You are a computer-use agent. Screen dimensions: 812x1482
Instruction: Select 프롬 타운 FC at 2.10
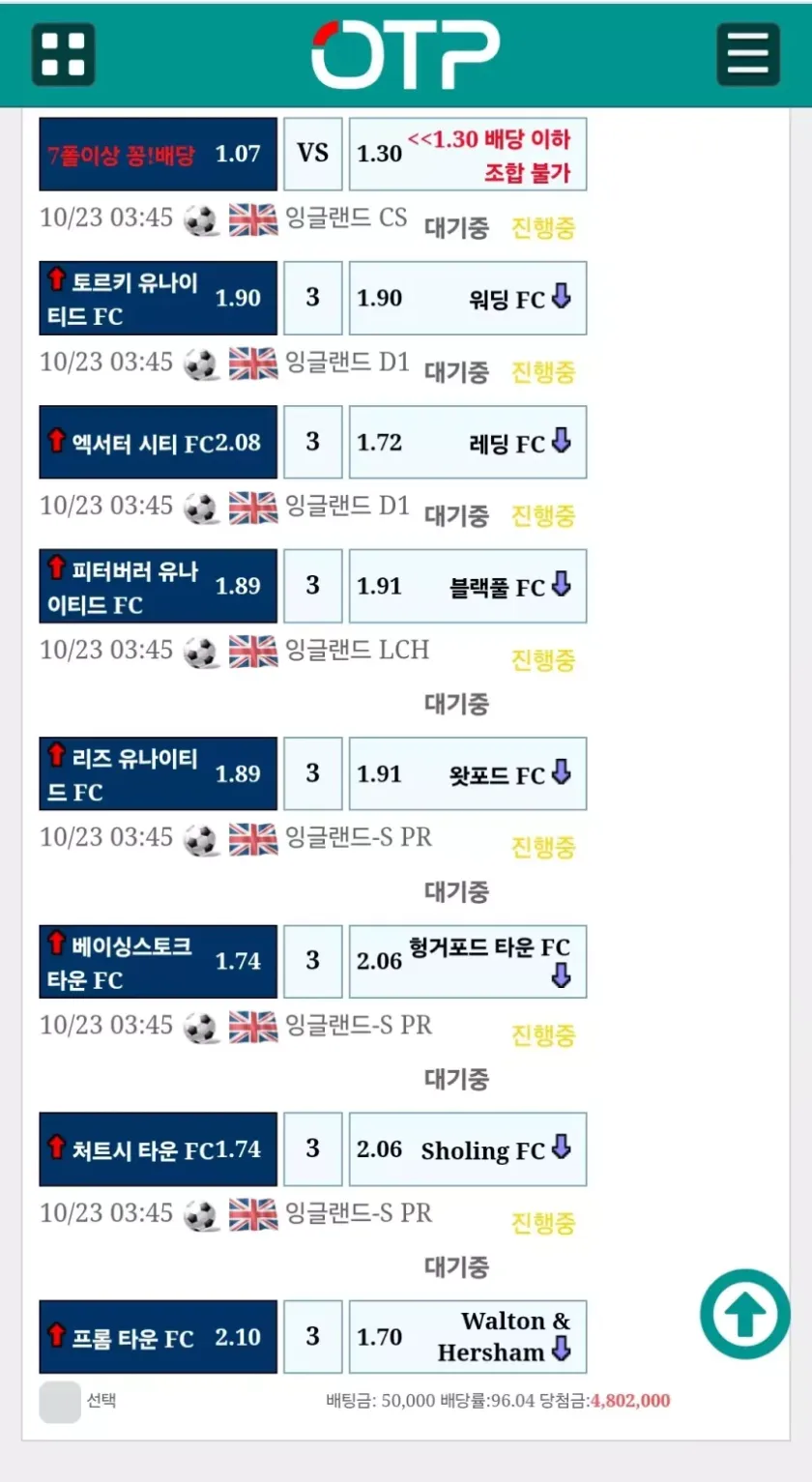pyautogui.click(x=158, y=1336)
